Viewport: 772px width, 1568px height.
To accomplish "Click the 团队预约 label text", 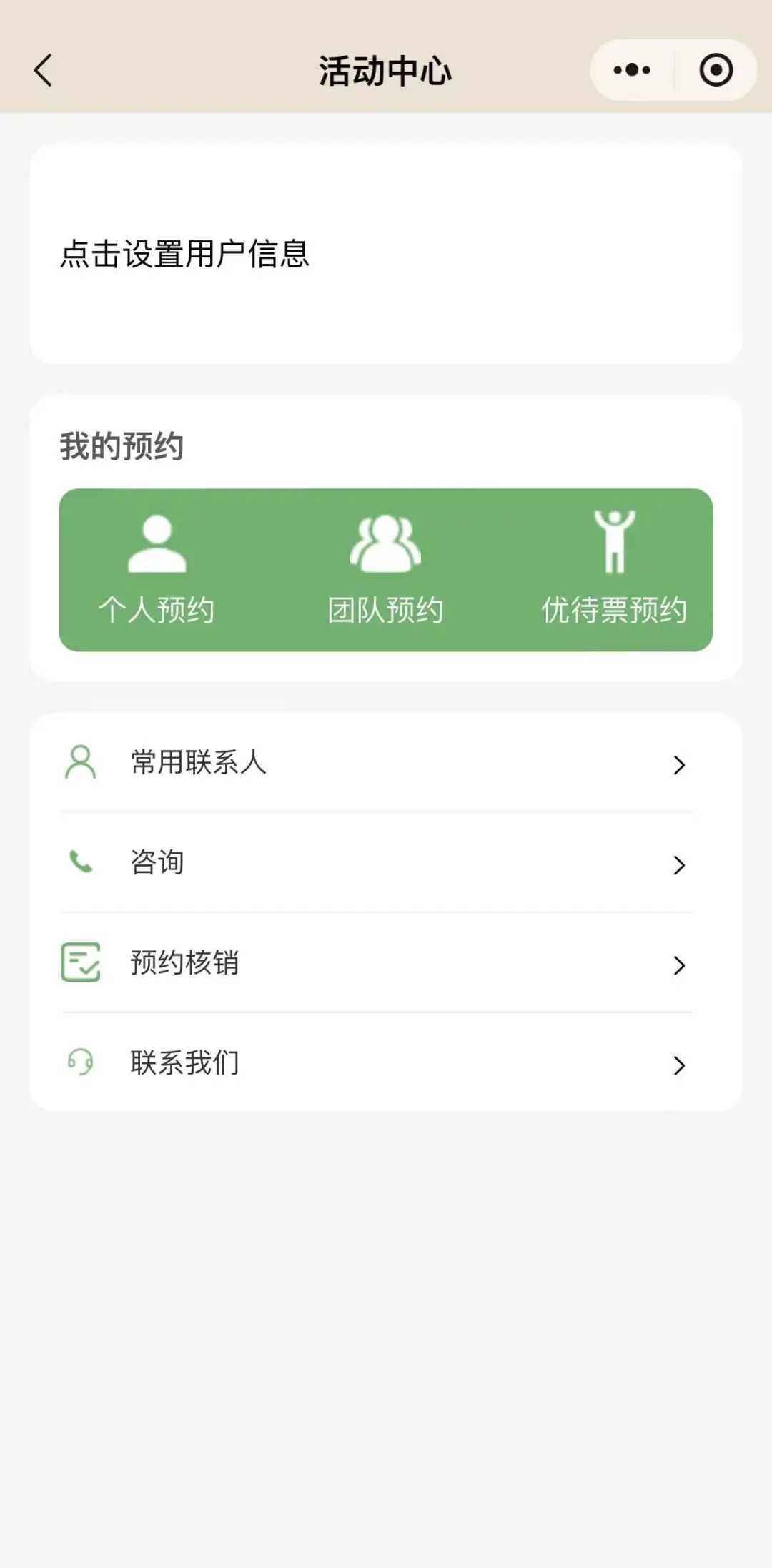I will (386, 611).
